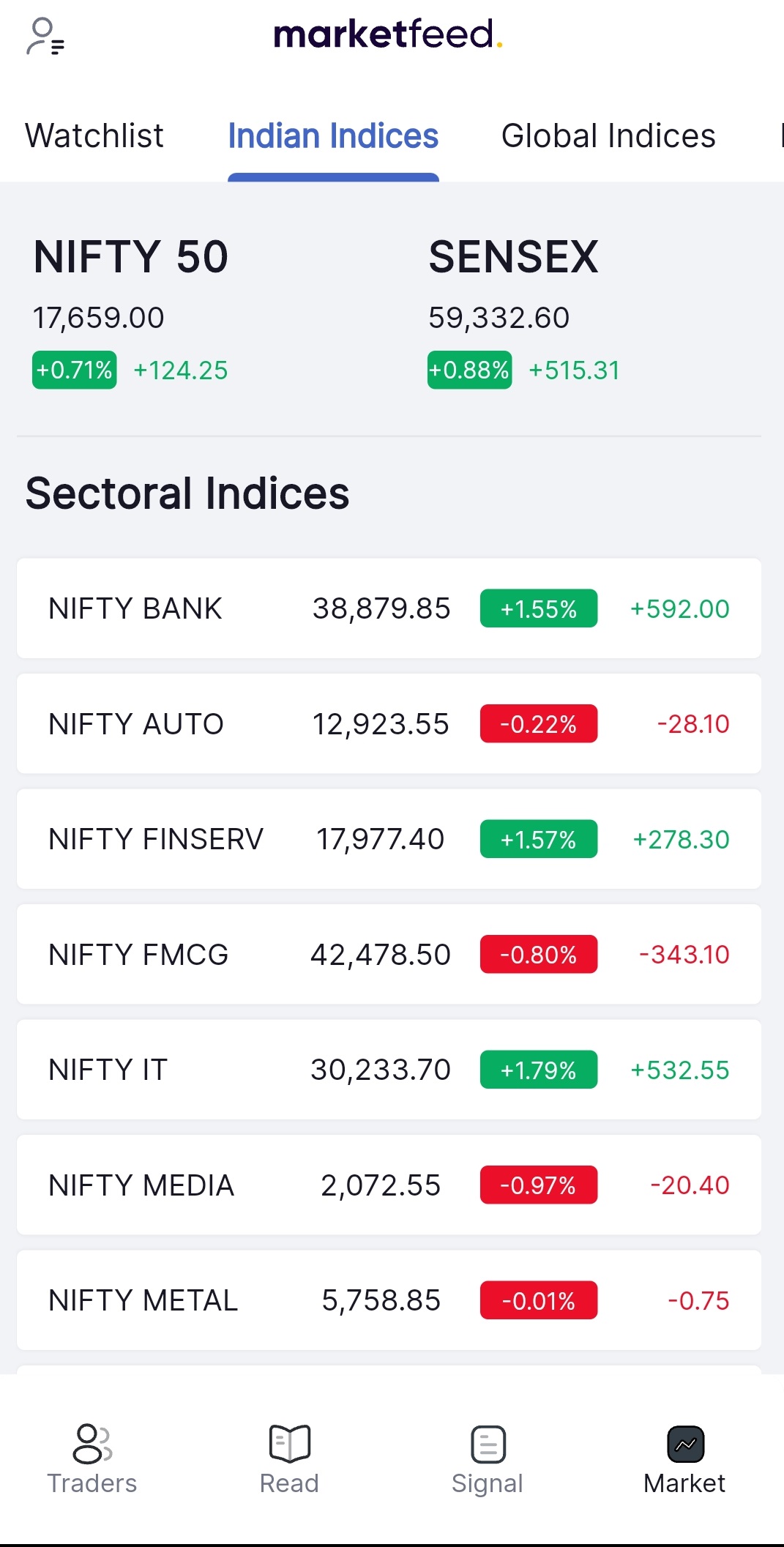This screenshot has height=1547, width=784.
Task: Tap the Market tab
Action: click(x=685, y=1459)
